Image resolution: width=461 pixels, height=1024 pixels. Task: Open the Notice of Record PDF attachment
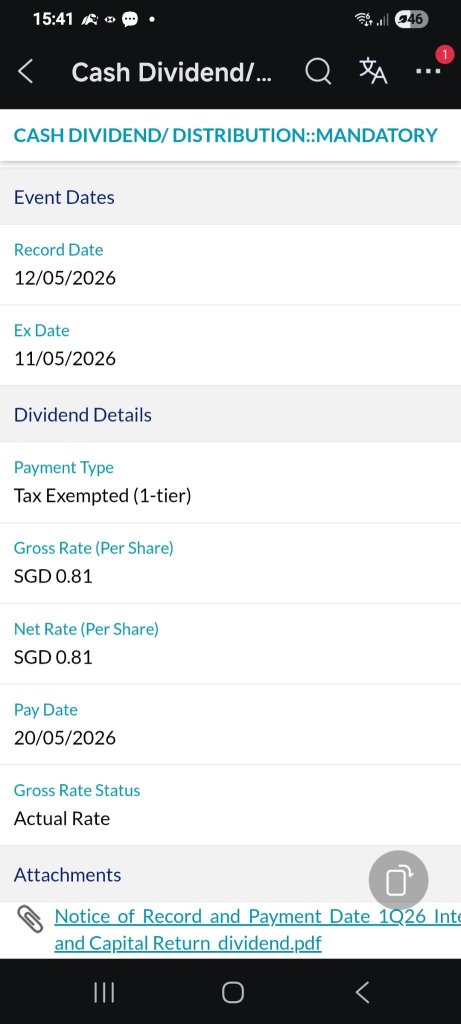coord(257,929)
